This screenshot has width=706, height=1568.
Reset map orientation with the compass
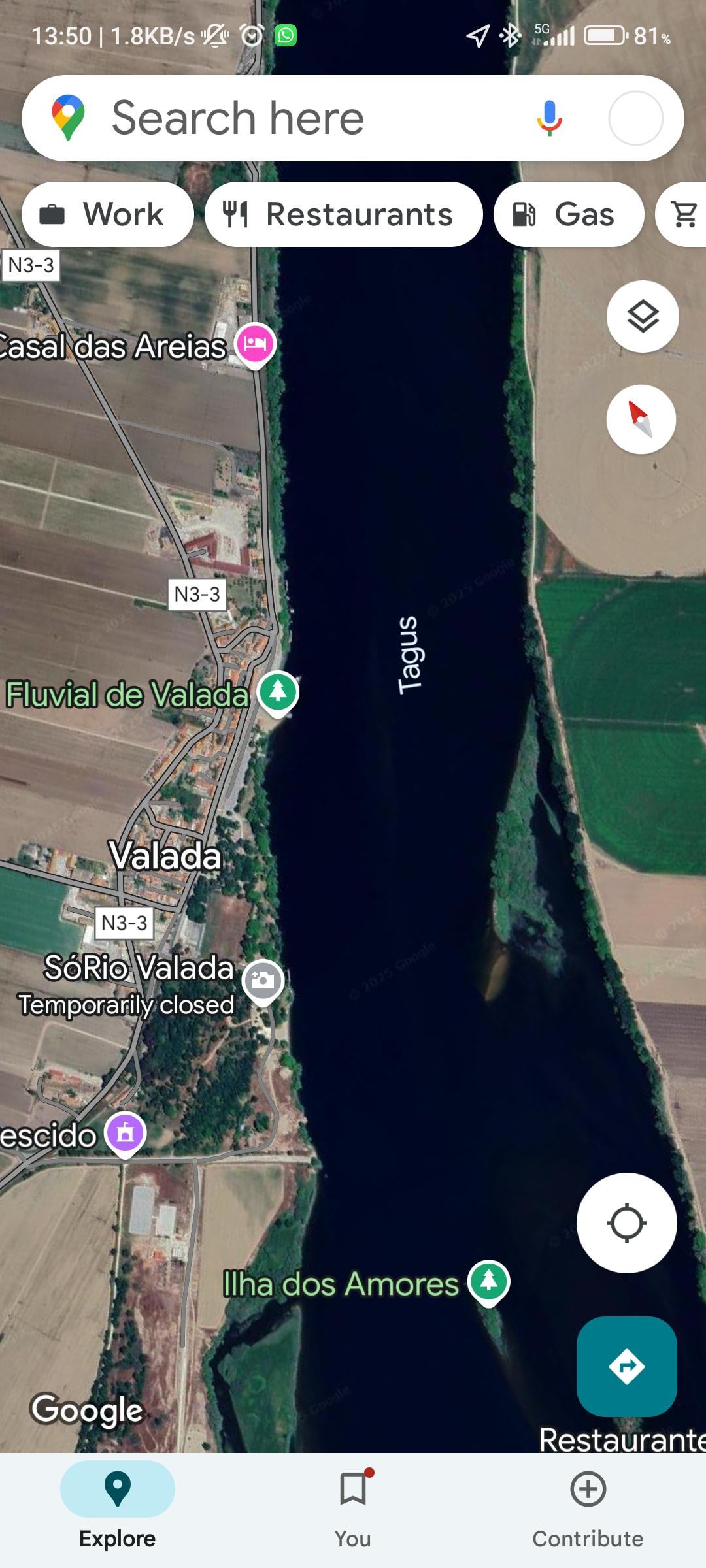pos(641,419)
